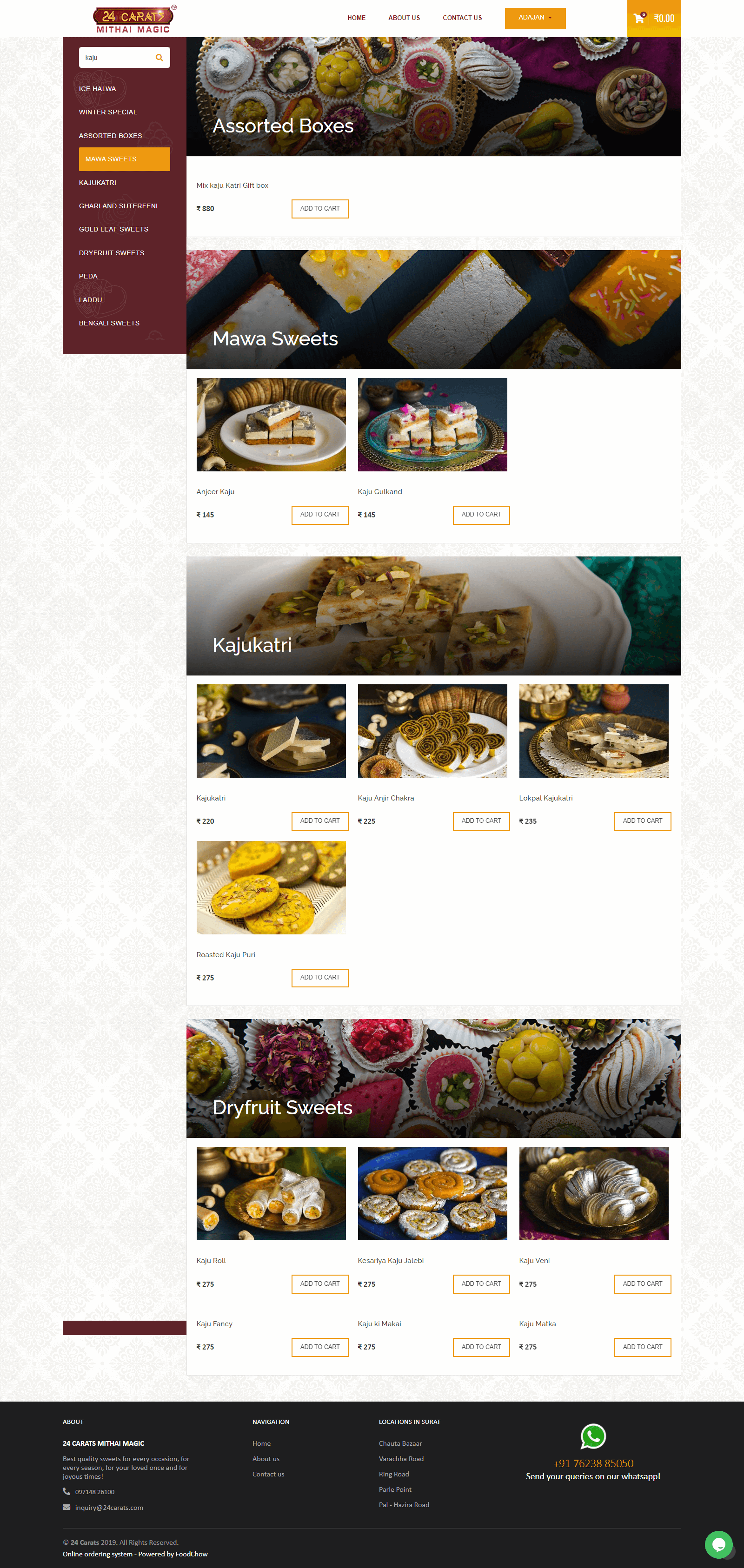Add Roasted Kaju Puri to cart
744x1568 pixels.
point(319,978)
